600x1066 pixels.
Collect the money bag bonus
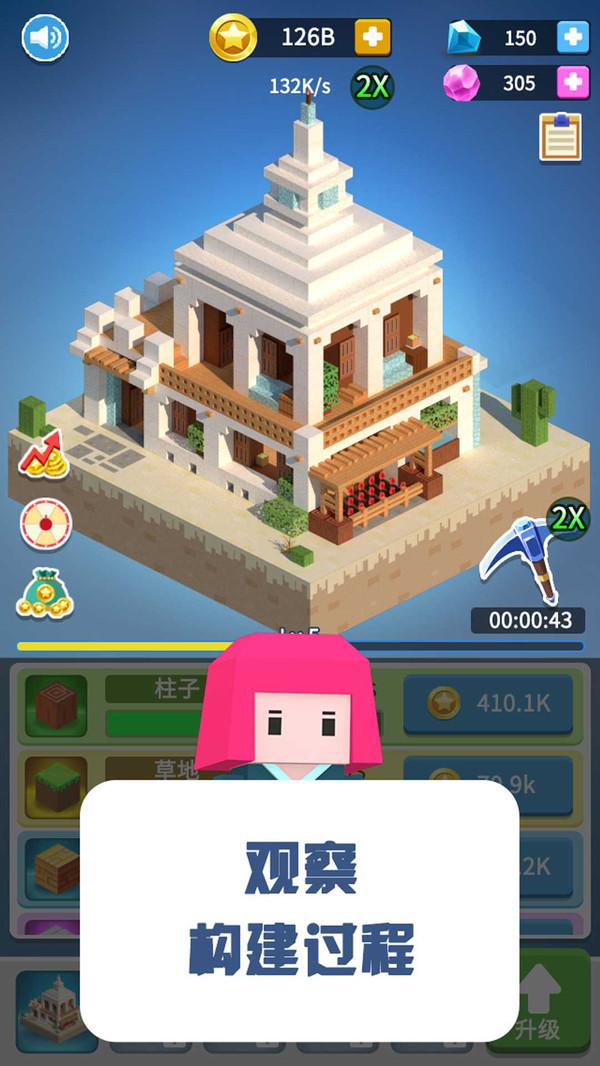point(45,594)
